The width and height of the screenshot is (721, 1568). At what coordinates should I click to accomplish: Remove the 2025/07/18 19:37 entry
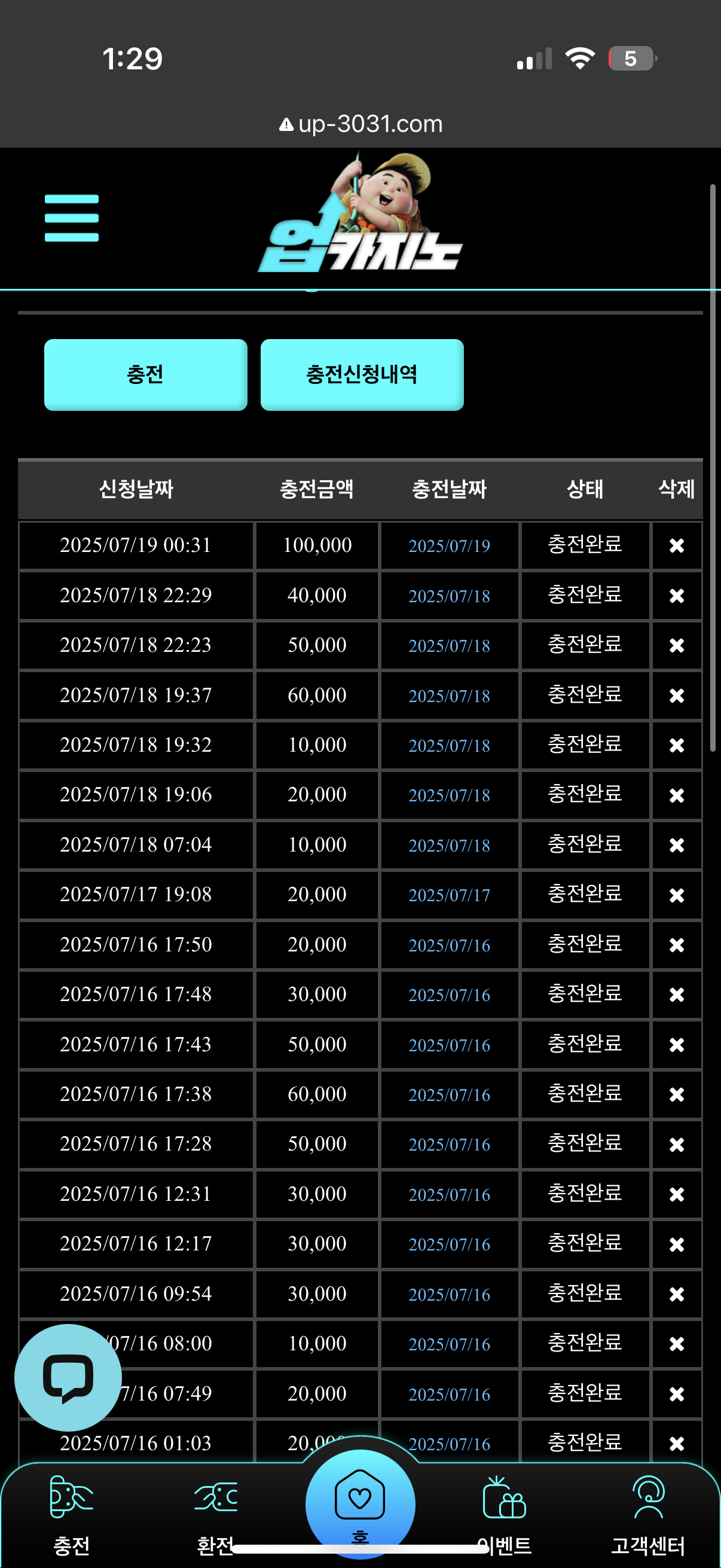coord(677,695)
